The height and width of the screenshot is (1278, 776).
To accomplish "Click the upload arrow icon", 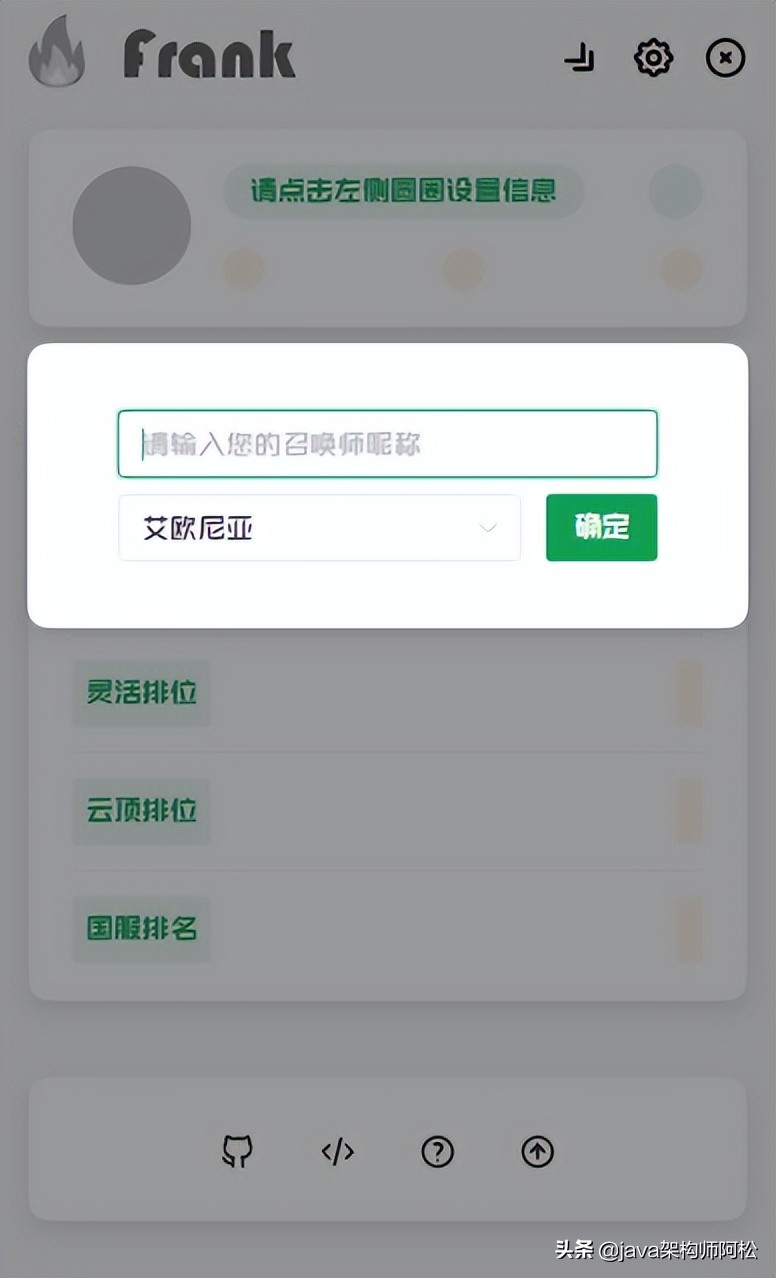I will tap(537, 1152).
